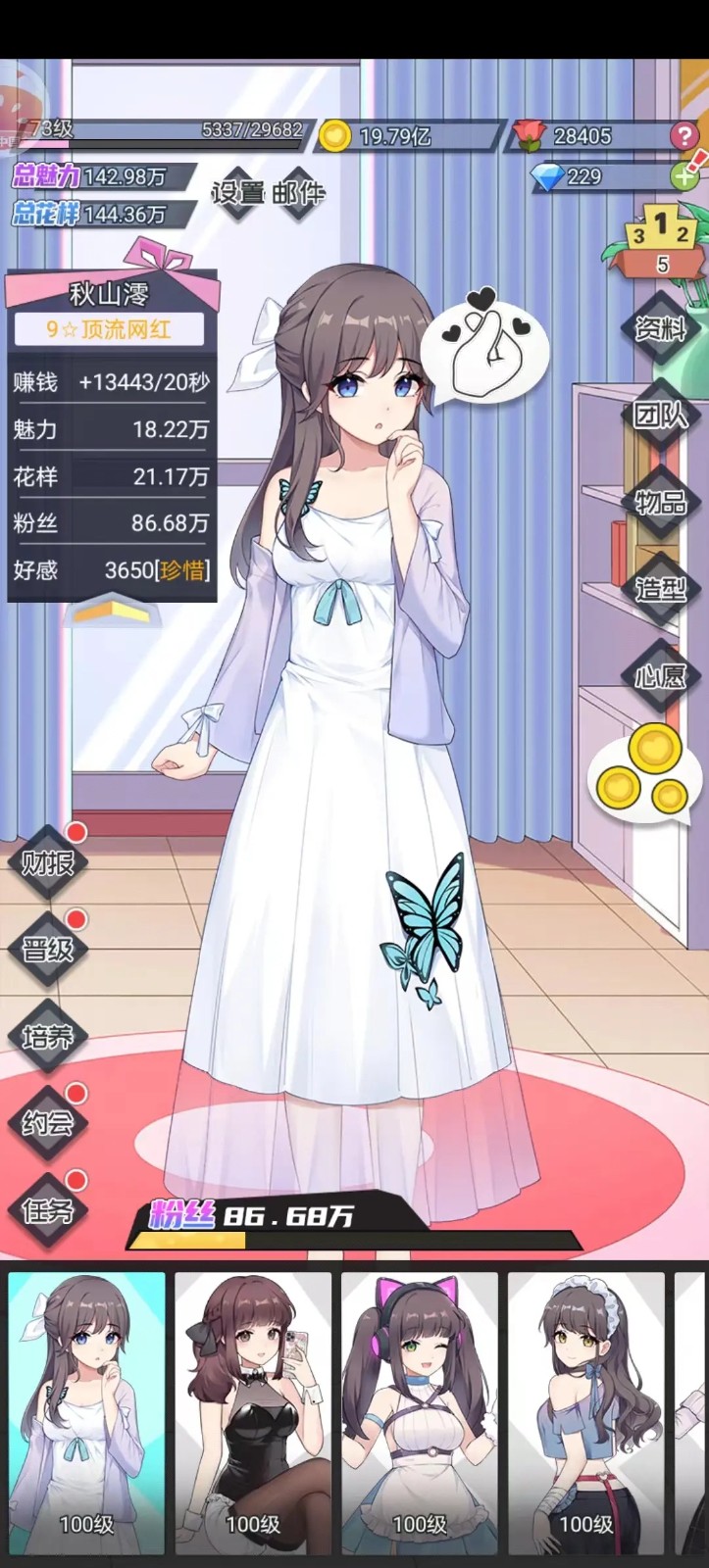
Task: Open the 团队 team menu
Action: tap(660, 416)
